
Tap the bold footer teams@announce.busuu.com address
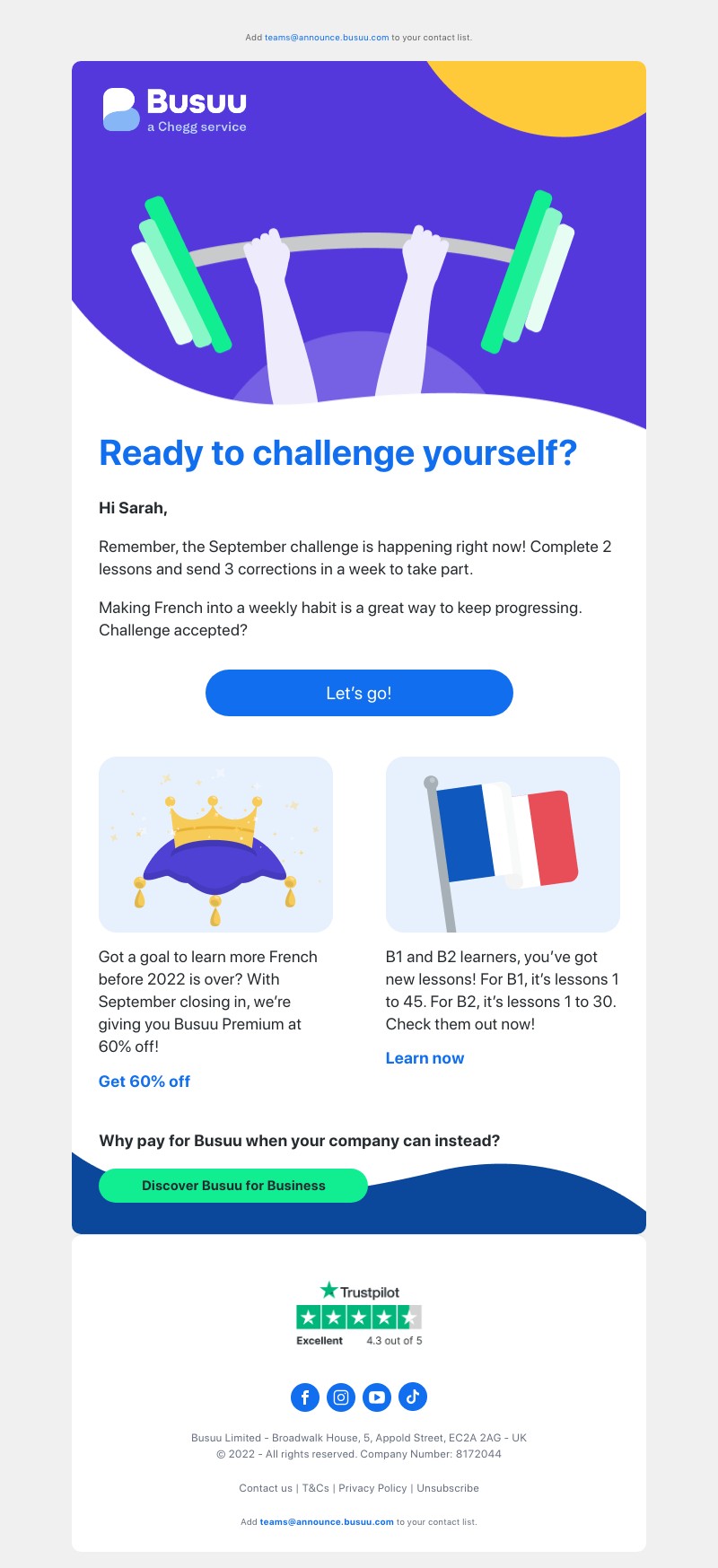327,1522
